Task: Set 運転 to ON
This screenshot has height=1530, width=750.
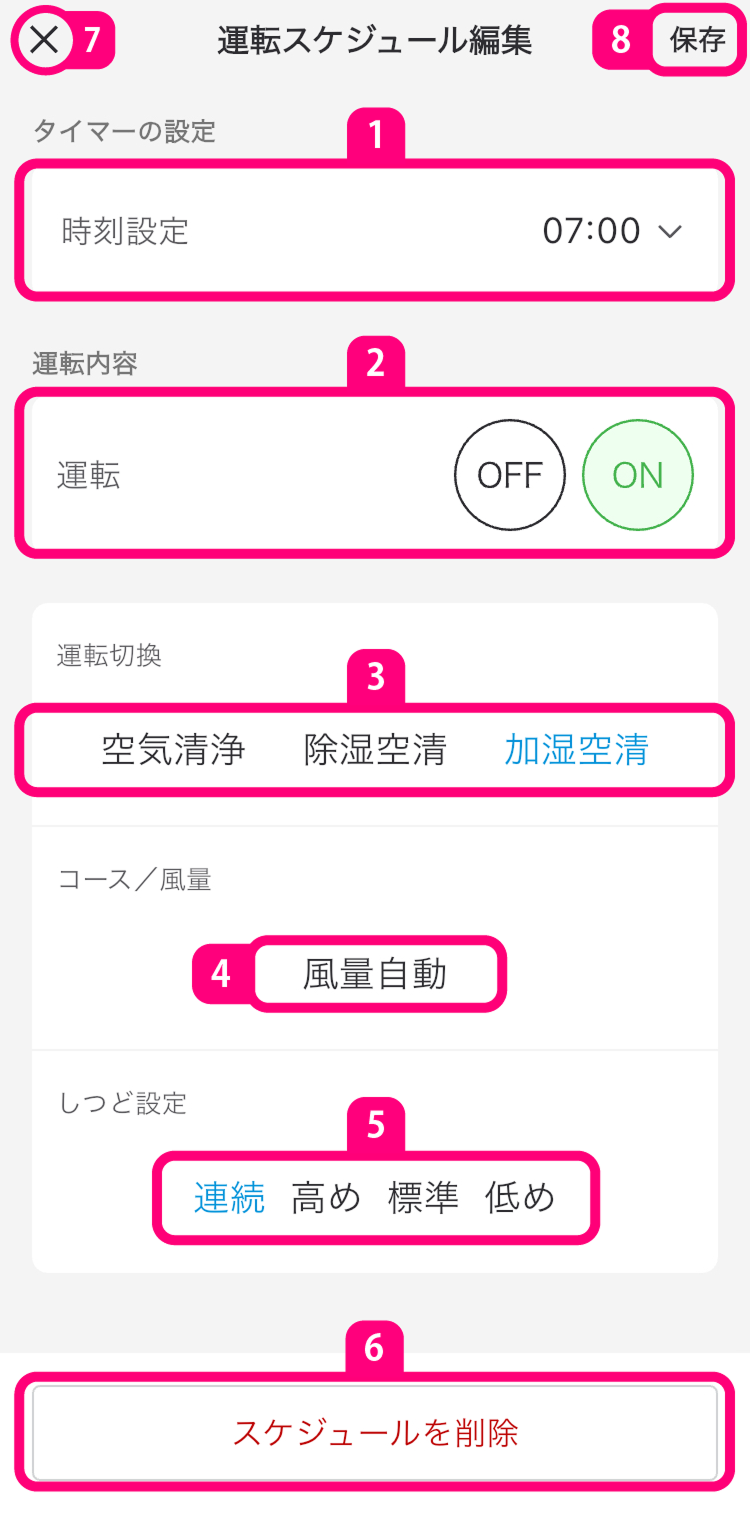Action: coord(638,475)
